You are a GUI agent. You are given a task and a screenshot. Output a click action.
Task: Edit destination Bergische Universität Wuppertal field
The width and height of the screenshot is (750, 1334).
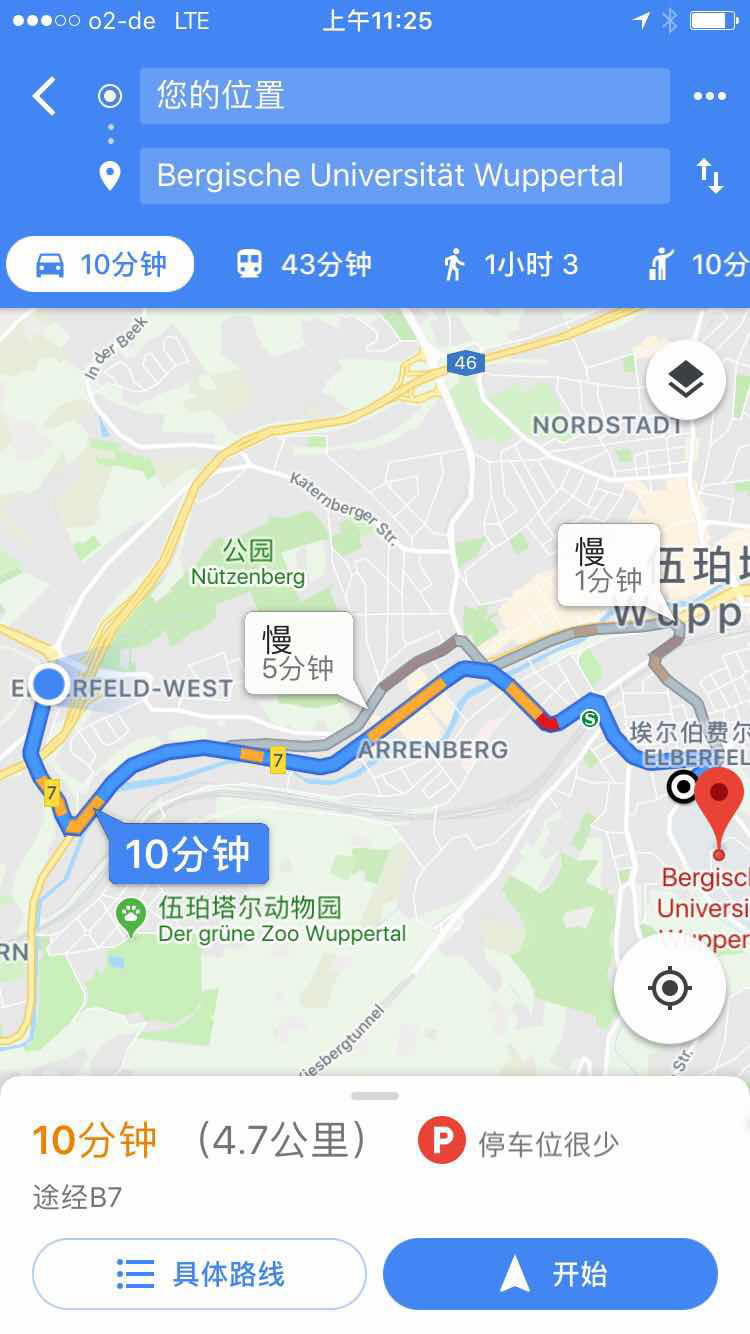point(404,176)
